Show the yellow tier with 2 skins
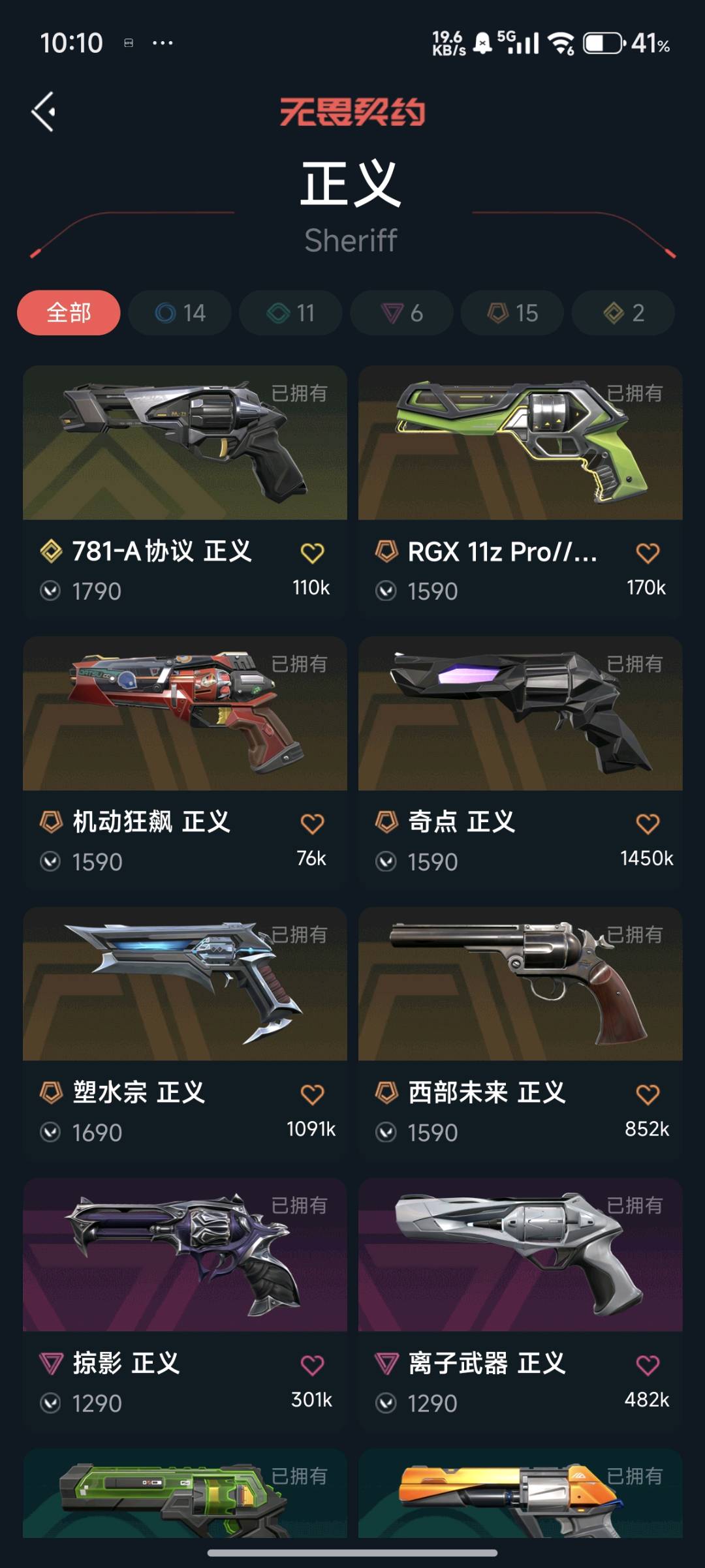Screen dimensions: 705x1568 [623, 313]
